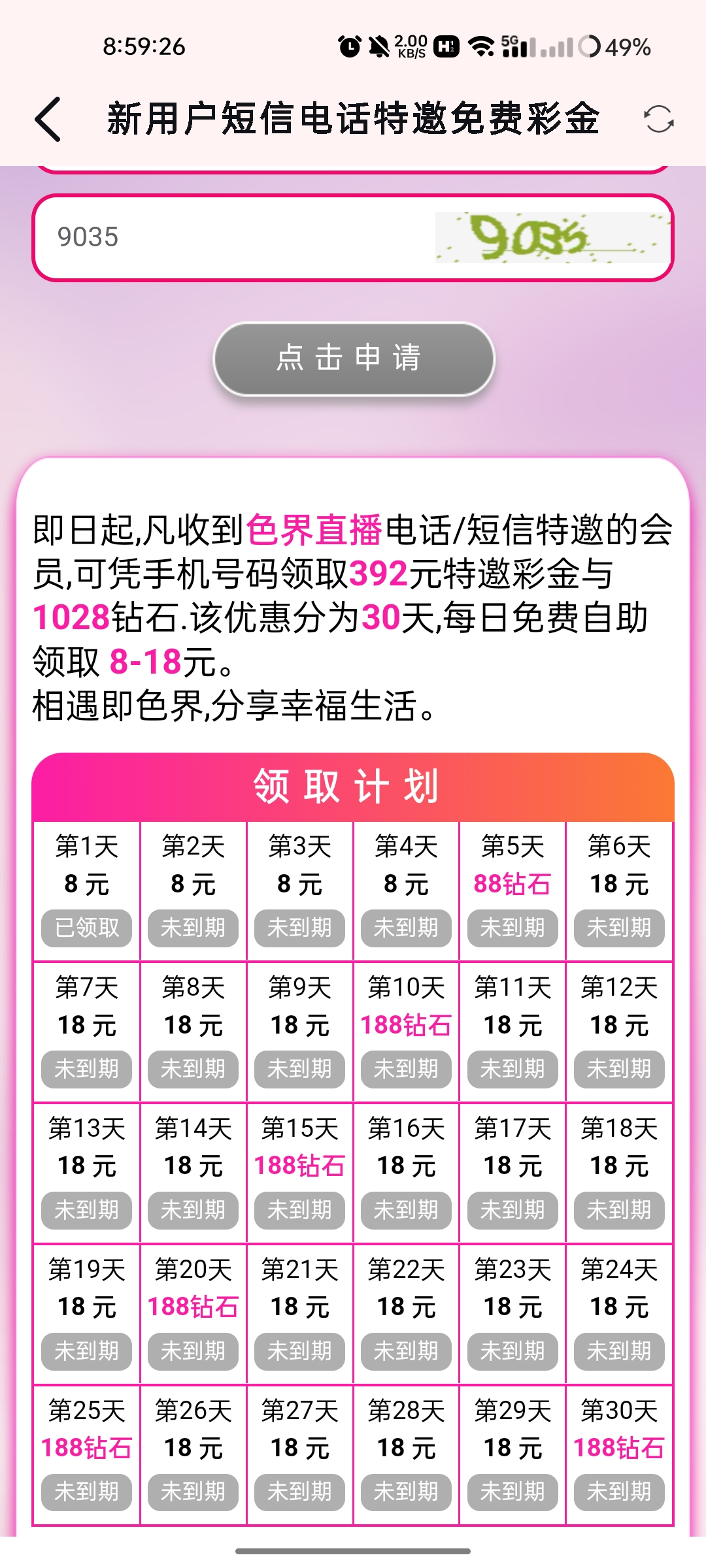Tap the 点击申请 apply button
Screen dimensions: 706x1568
pyautogui.click(x=354, y=359)
